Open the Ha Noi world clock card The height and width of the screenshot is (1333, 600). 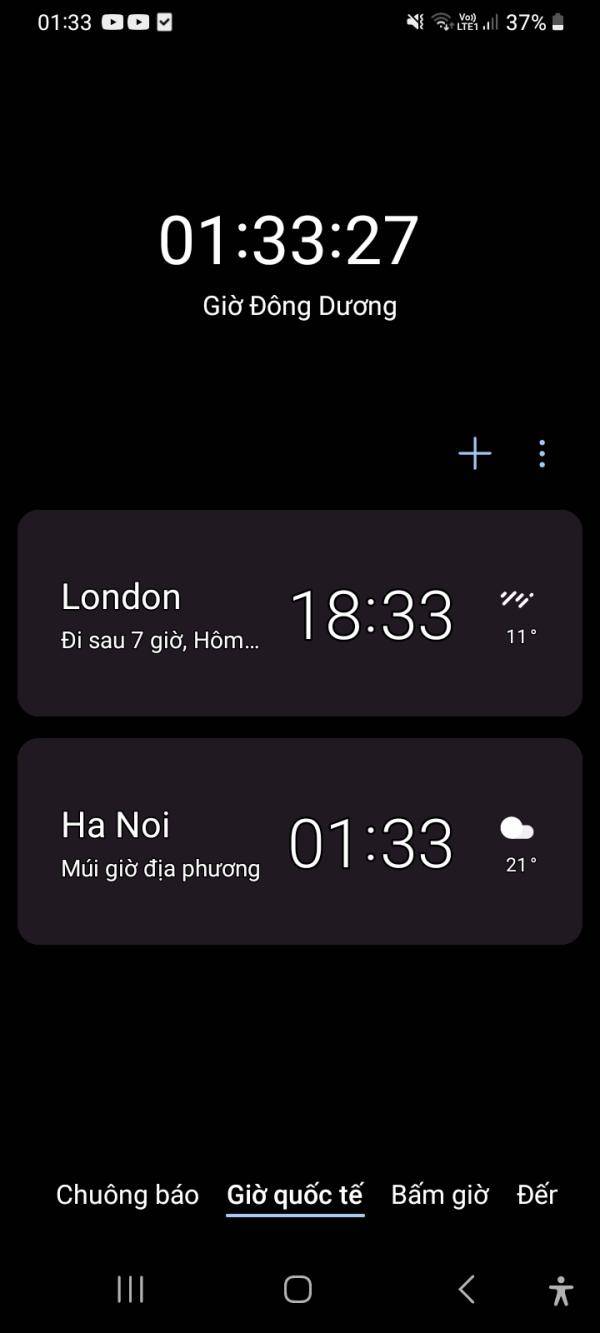(x=300, y=841)
